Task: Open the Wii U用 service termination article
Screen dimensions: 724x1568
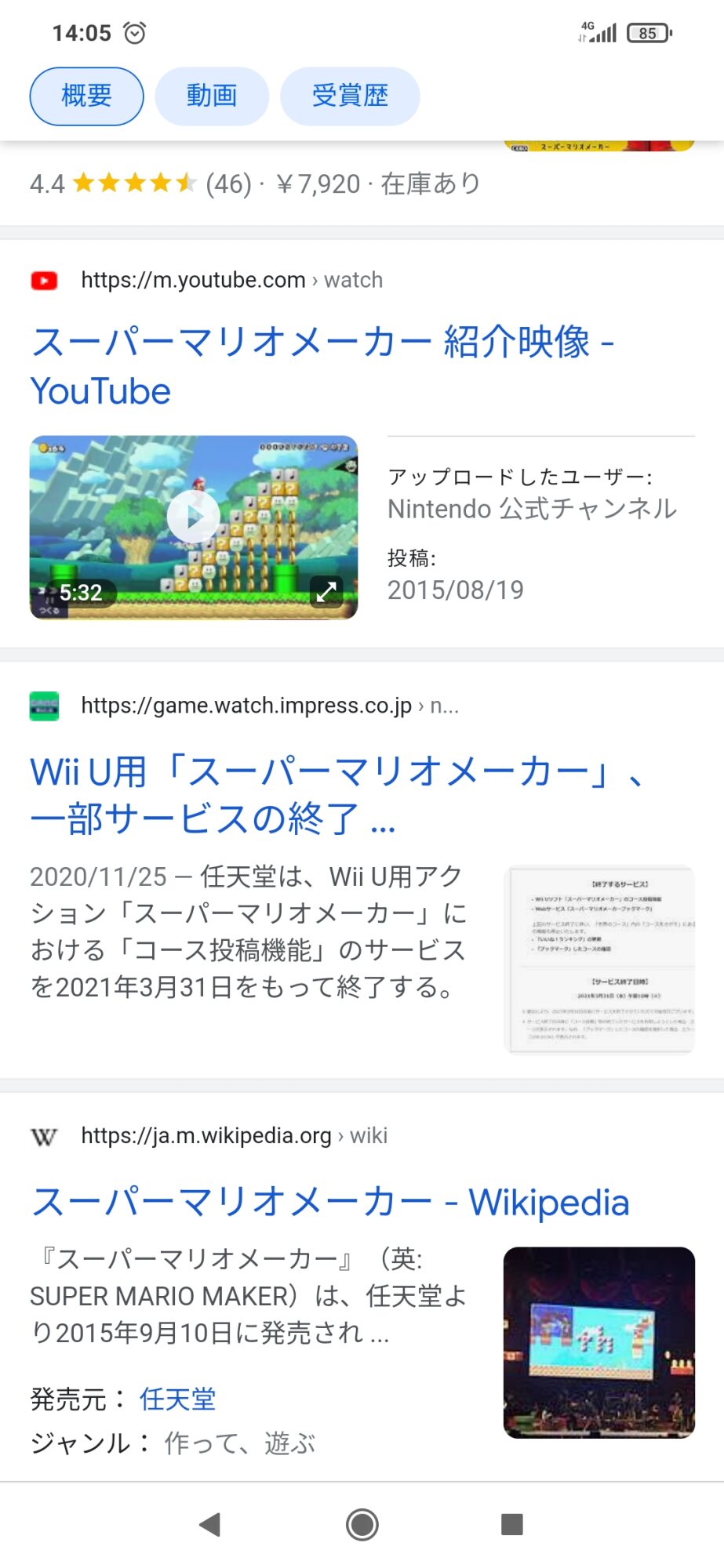Action: (337, 795)
